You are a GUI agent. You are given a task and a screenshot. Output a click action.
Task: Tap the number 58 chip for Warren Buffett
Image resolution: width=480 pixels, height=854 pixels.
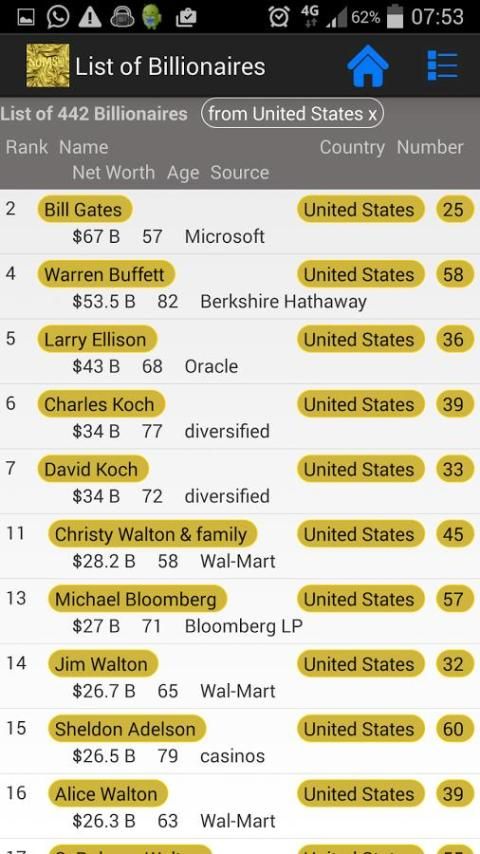454,274
